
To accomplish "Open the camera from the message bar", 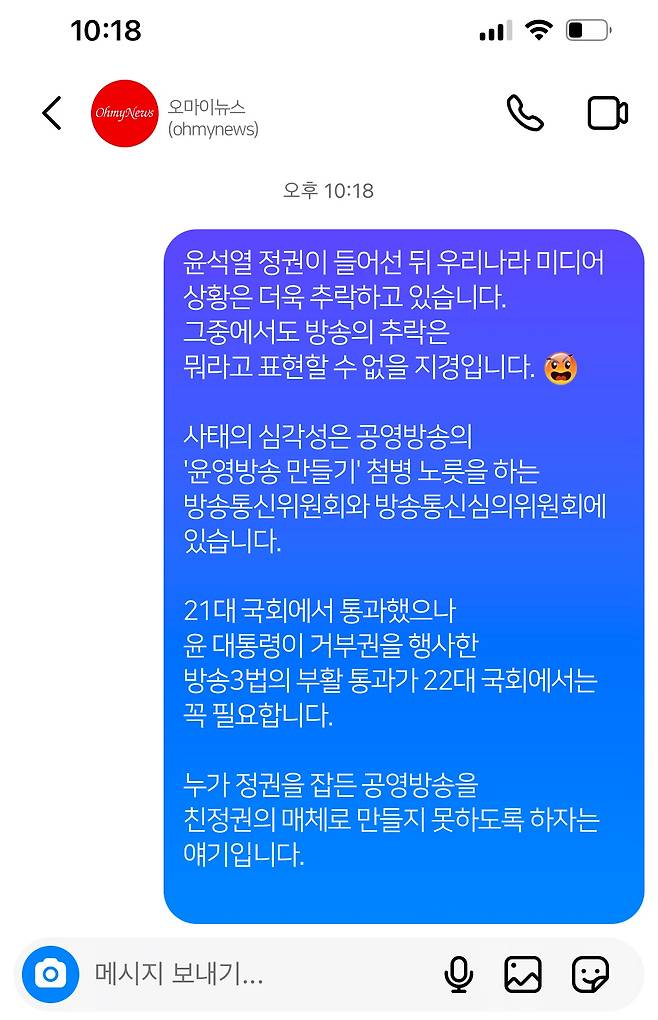I will tap(50, 974).
